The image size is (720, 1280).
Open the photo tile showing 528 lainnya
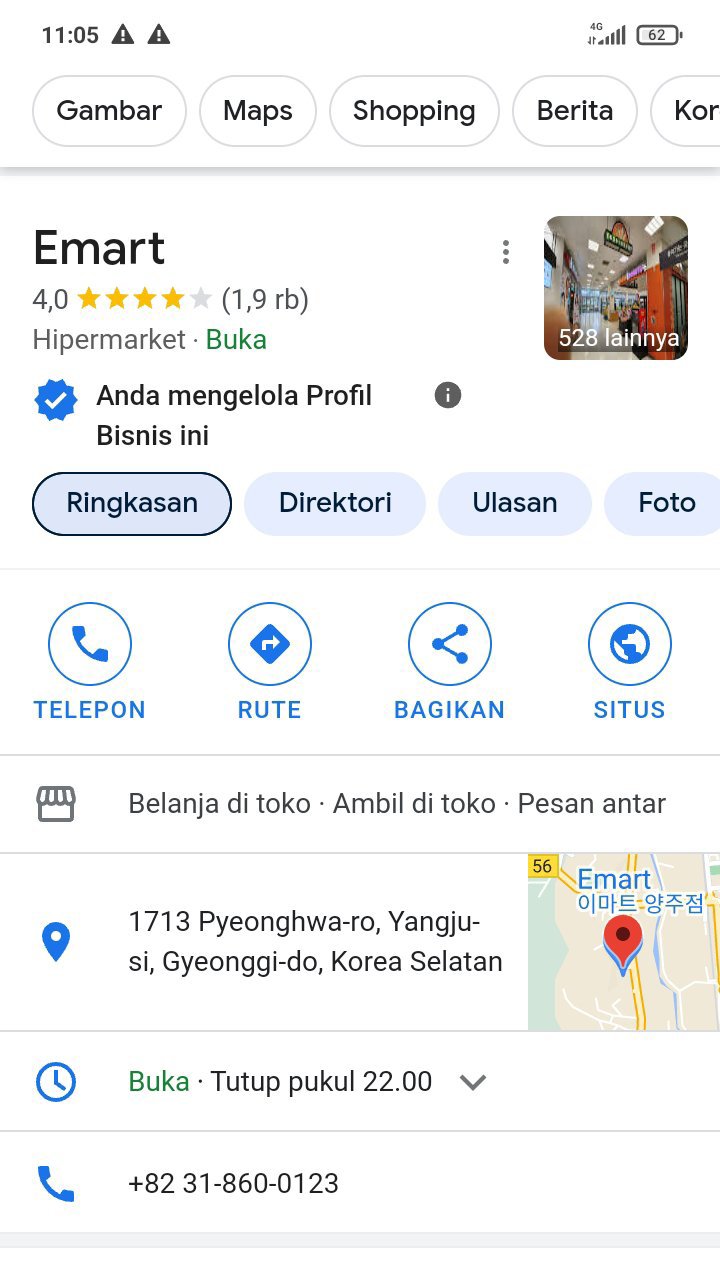616,288
